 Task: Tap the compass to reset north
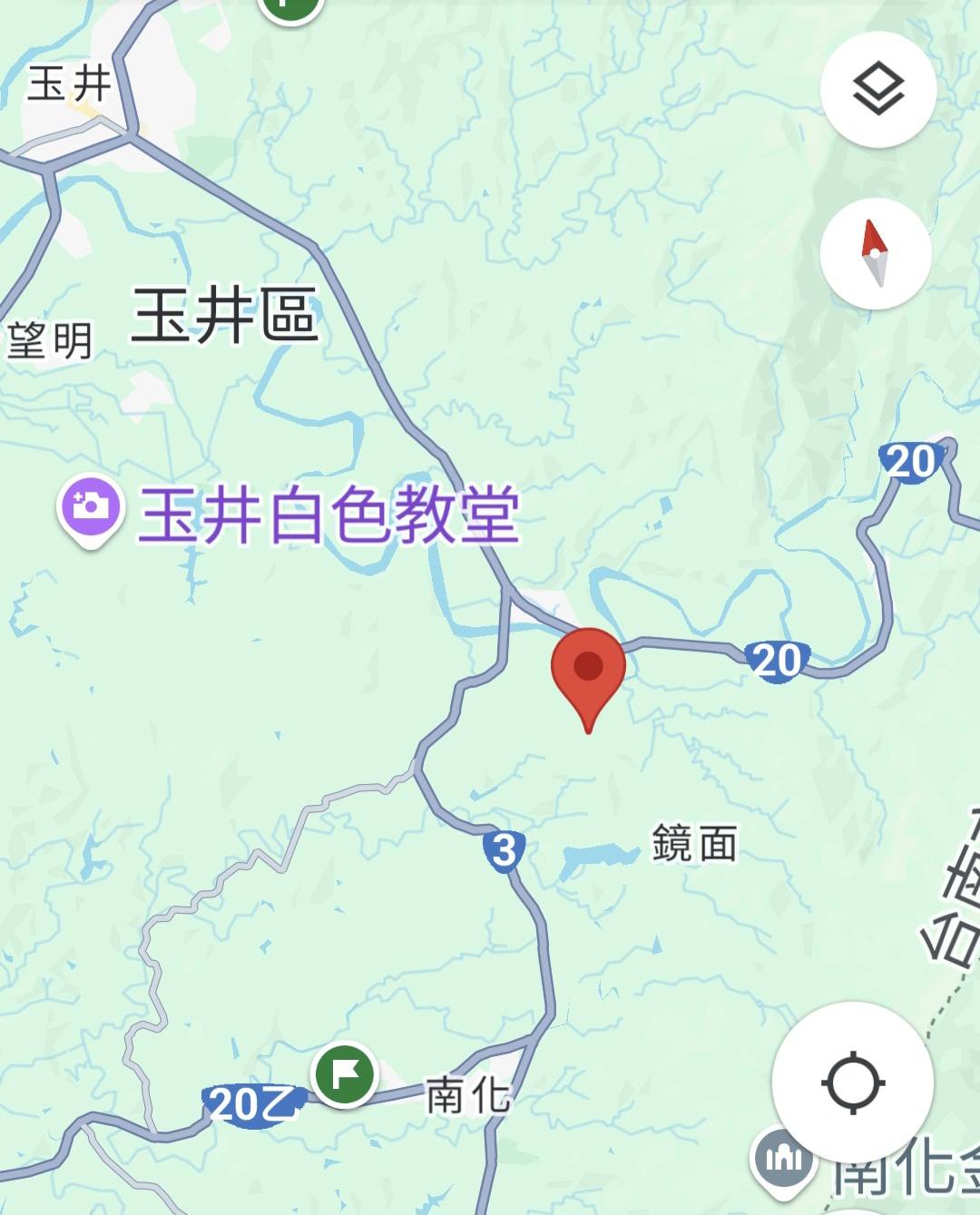(x=875, y=253)
